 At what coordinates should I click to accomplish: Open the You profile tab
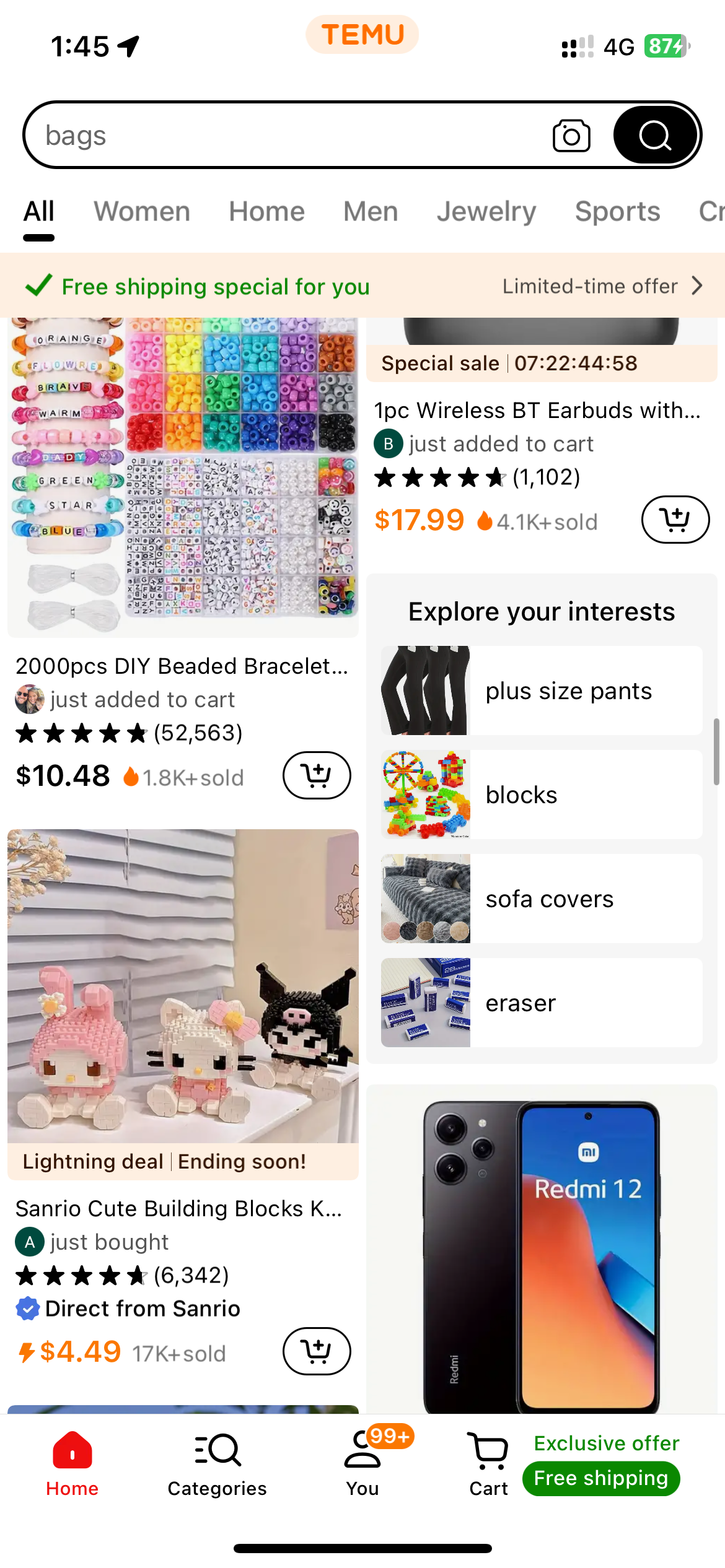362,1464
